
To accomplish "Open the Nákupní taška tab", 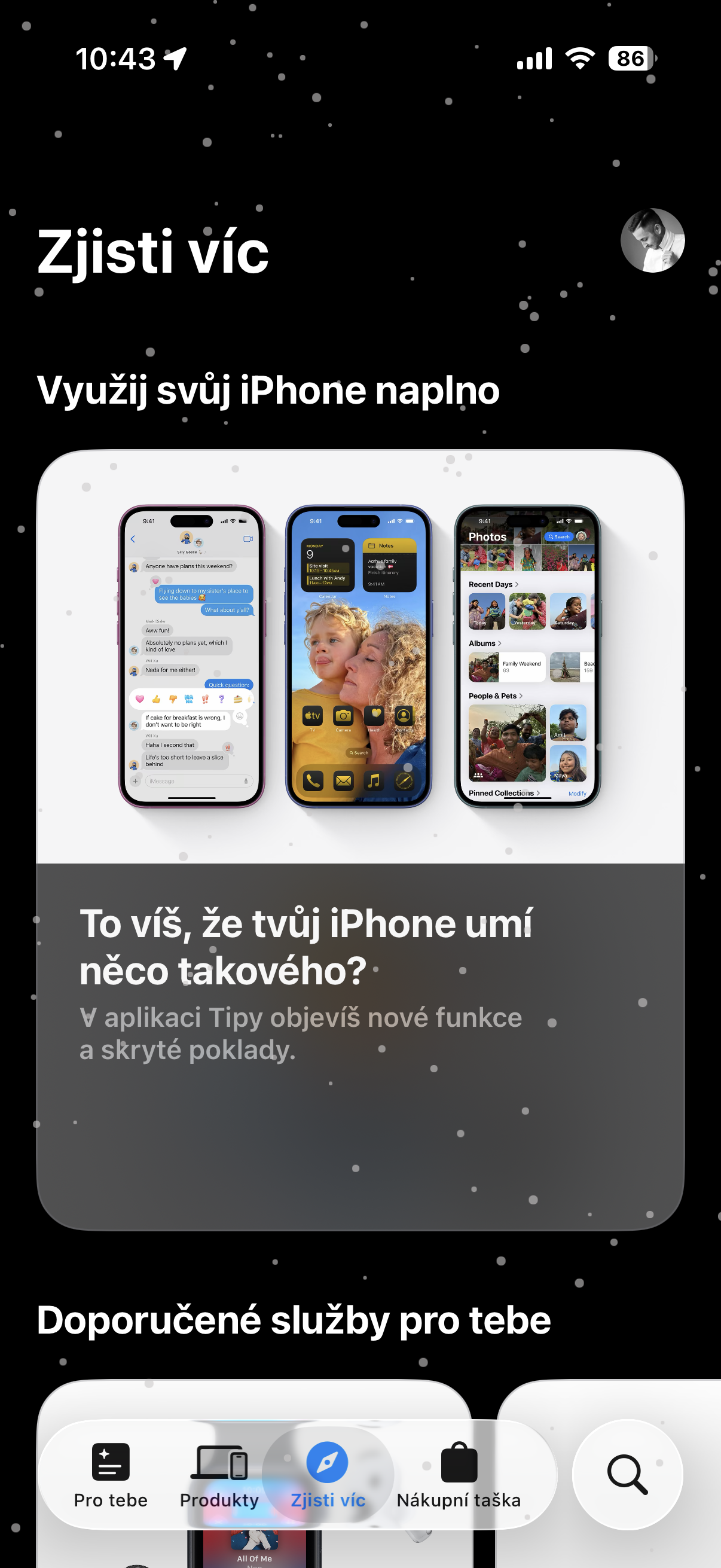I will click(x=459, y=1475).
